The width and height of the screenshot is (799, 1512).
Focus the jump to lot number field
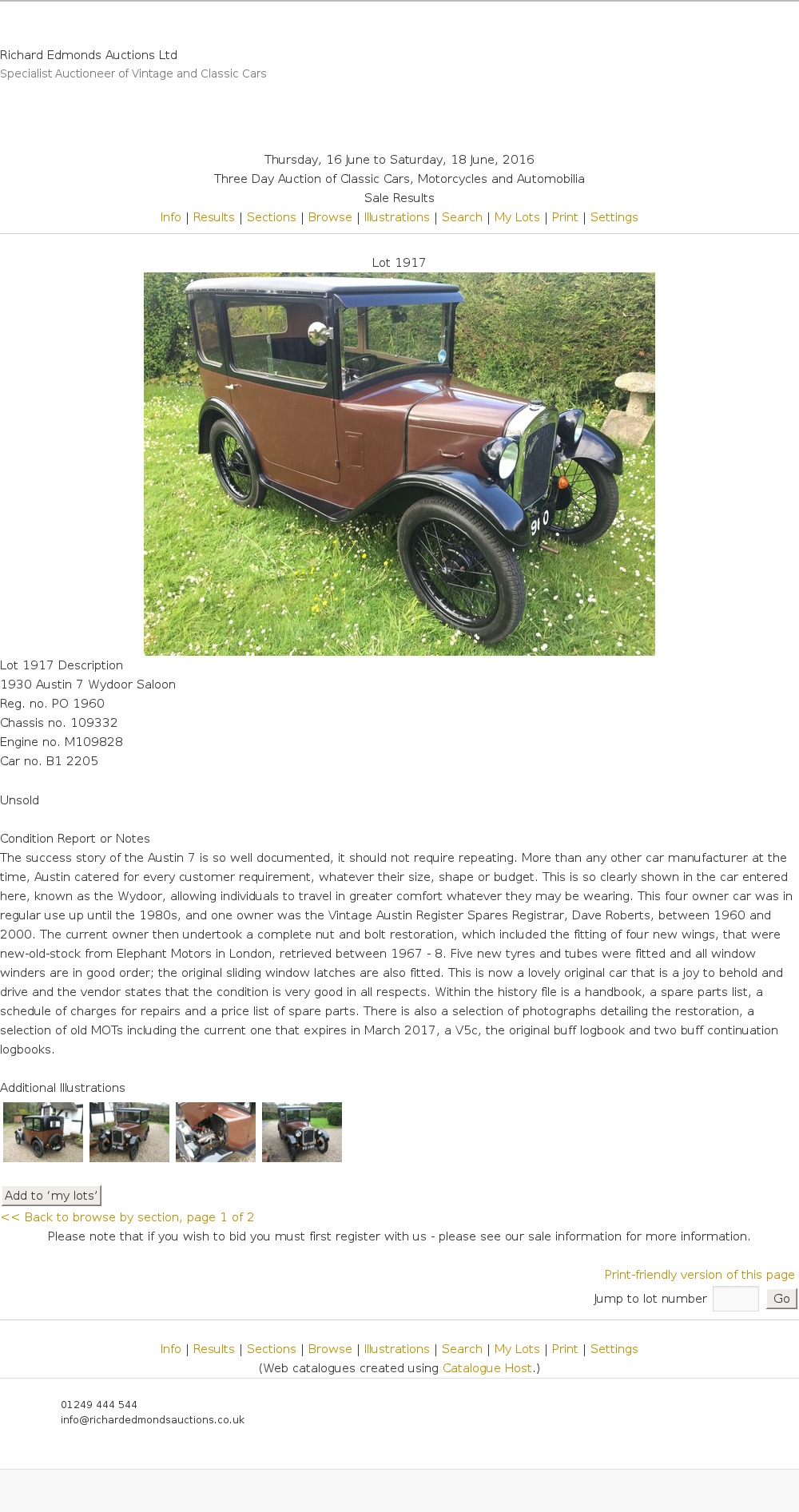(x=735, y=1299)
